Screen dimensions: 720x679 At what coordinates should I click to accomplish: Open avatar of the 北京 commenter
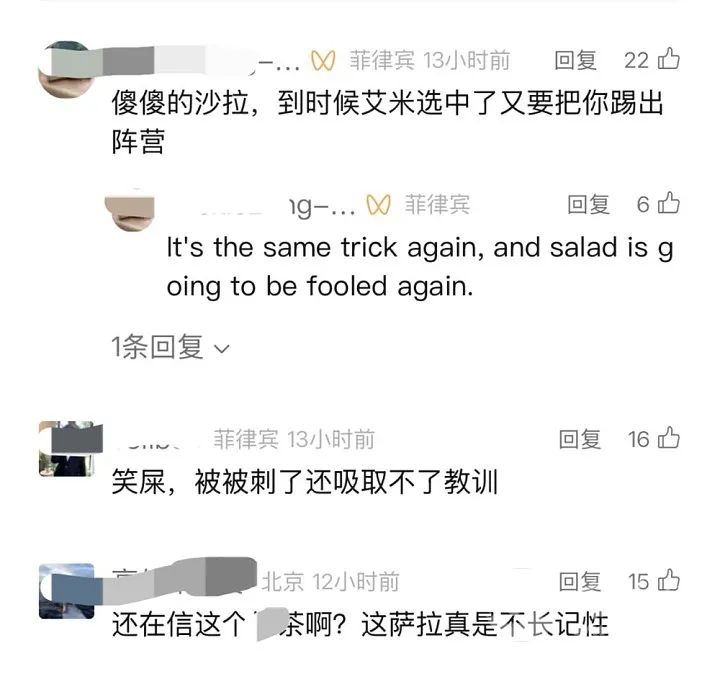click(65, 590)
